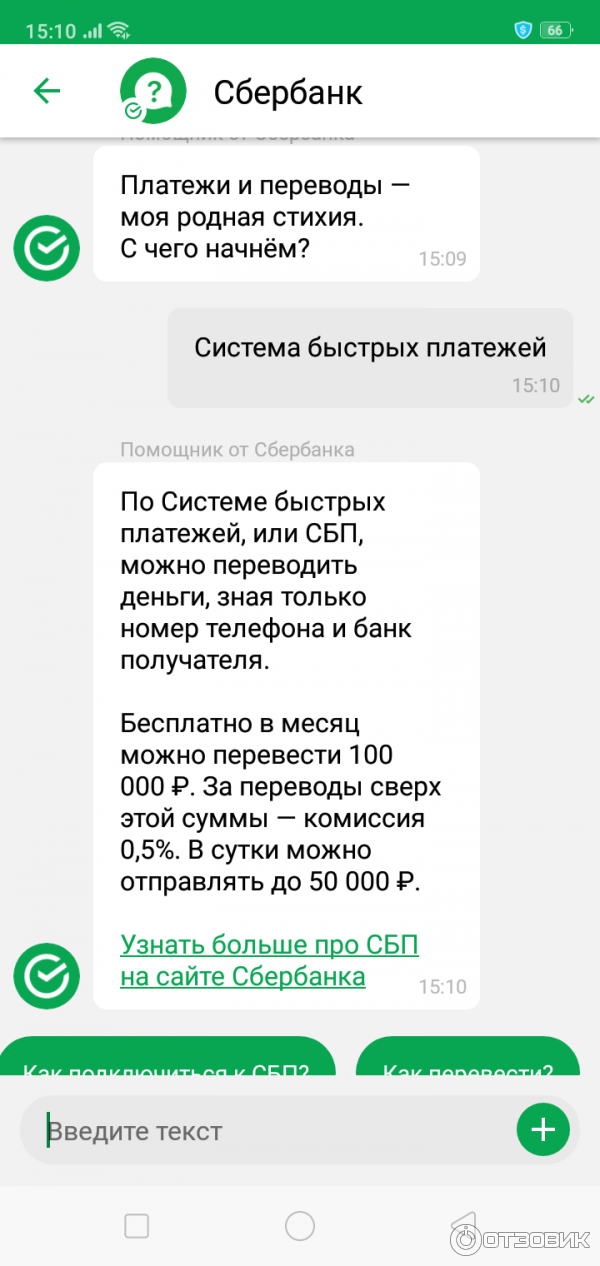Go to the system home screen
This screenshot has width=600, height=1266.
[300, 1226]
